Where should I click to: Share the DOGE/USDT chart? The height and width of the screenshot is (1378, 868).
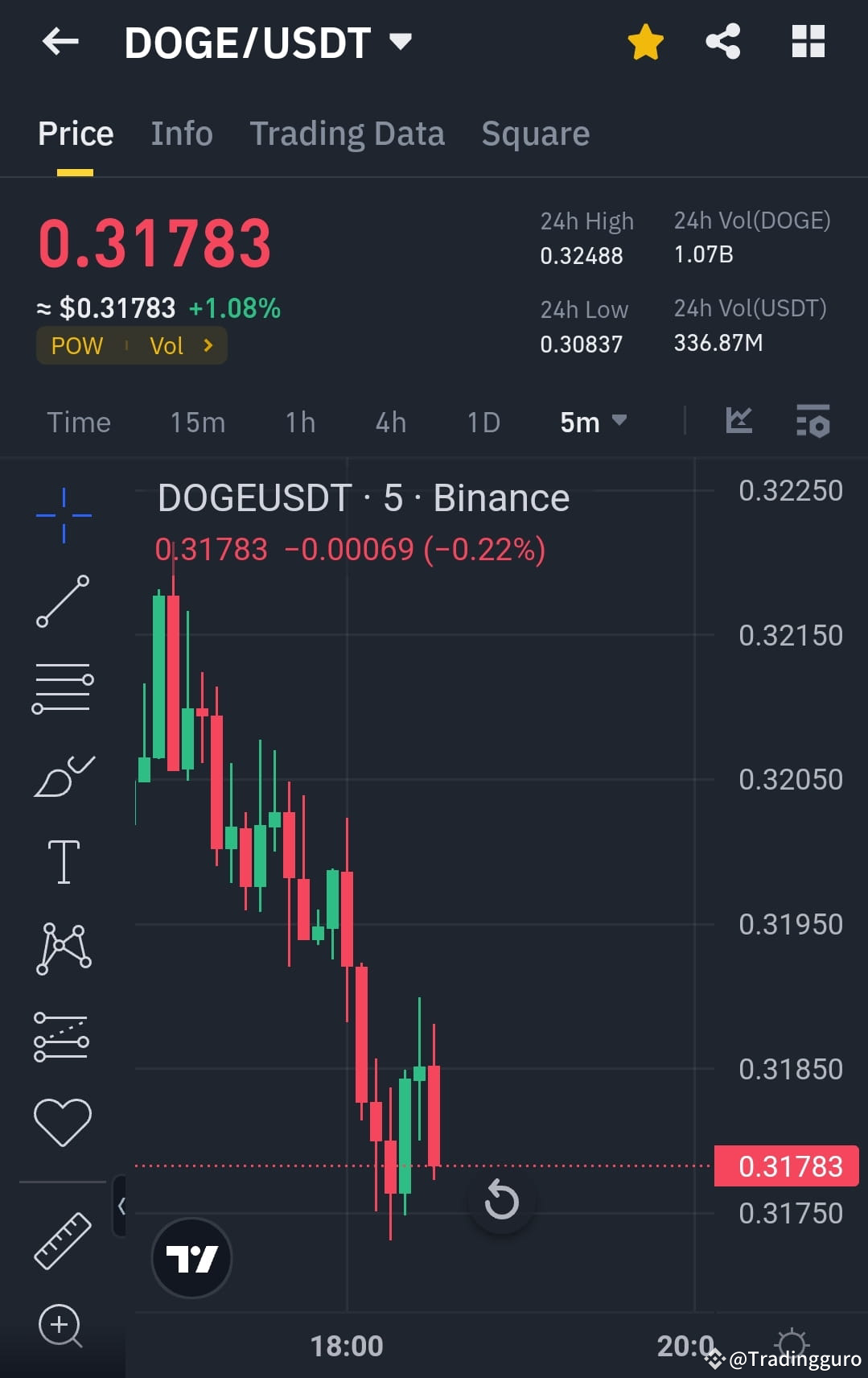click(723, 42)
